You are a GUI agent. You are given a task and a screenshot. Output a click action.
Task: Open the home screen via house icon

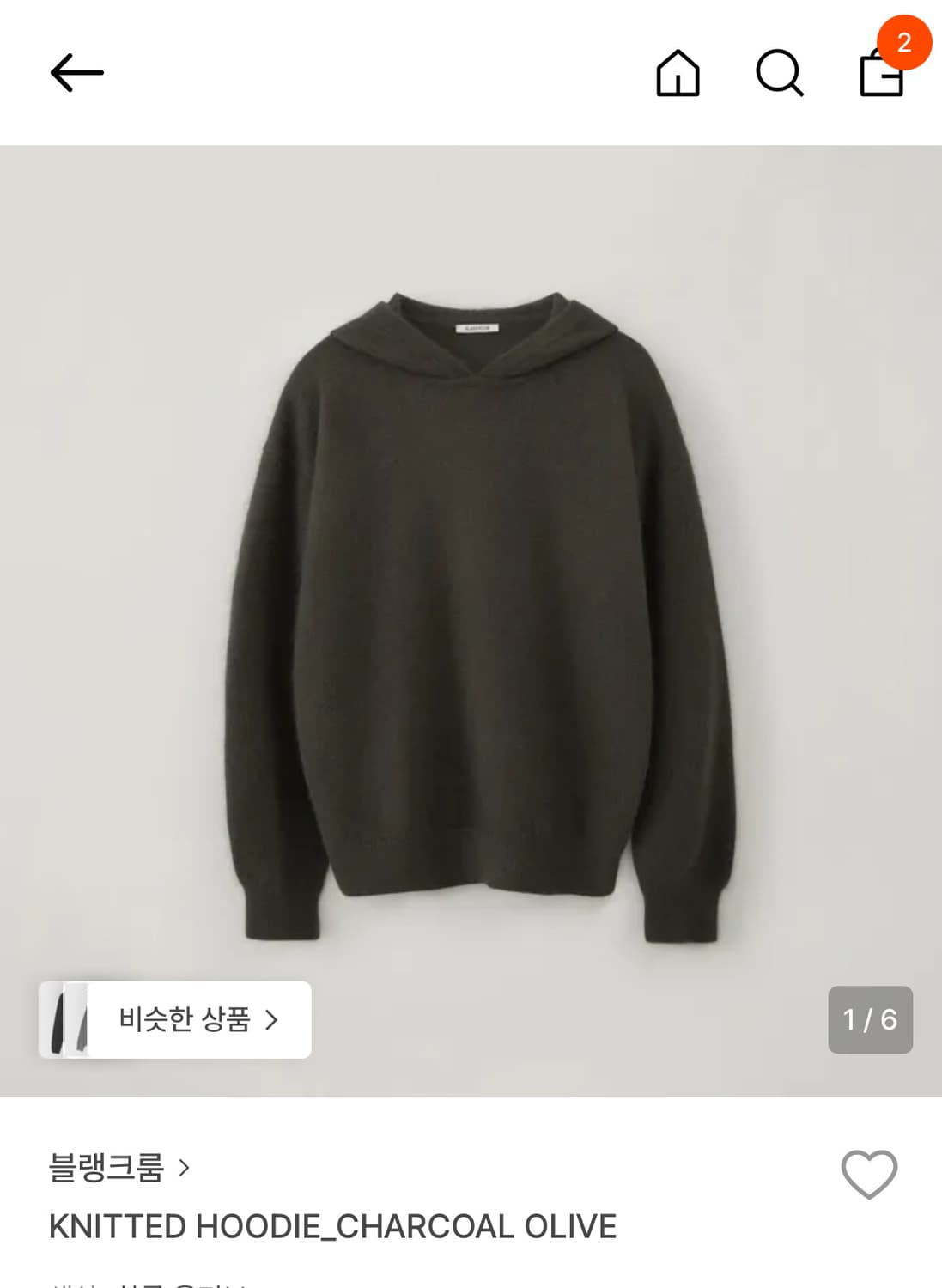coord(678,75)
